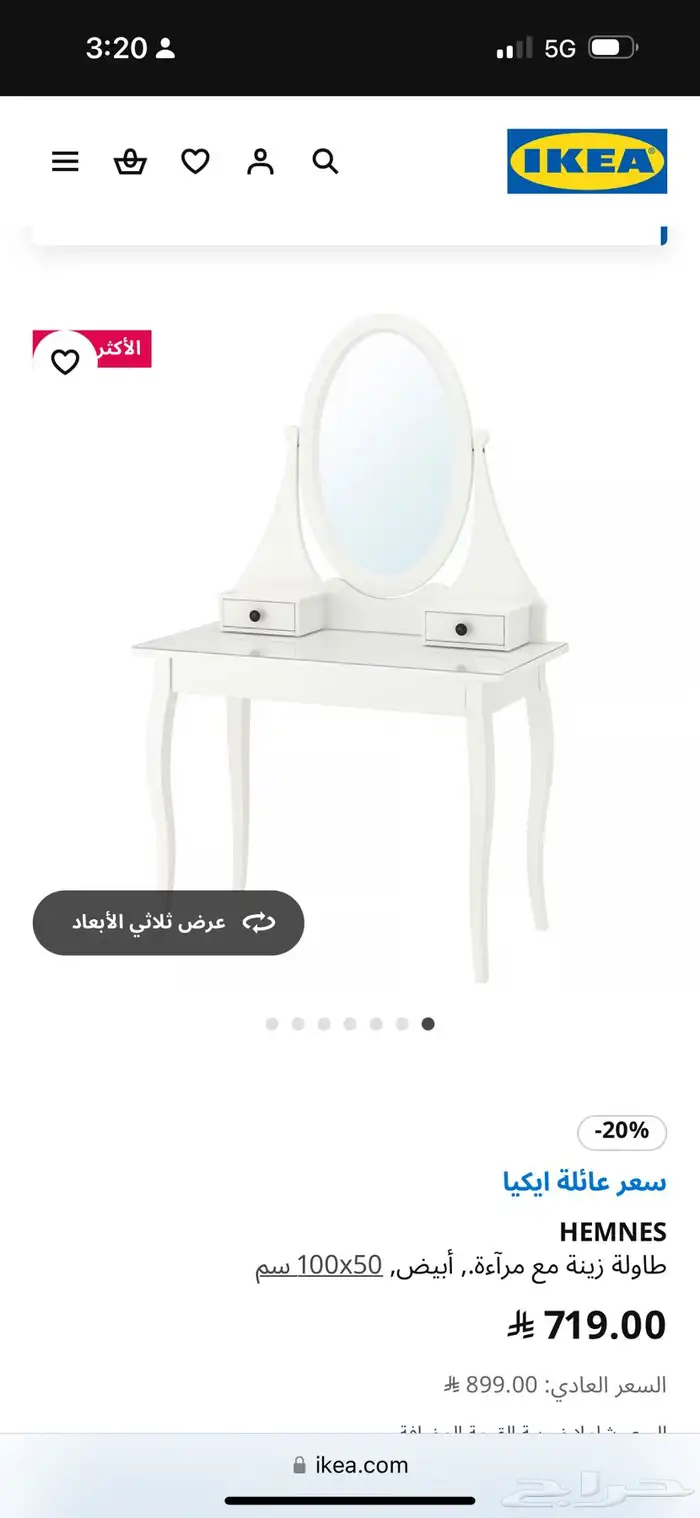
Task: Open the 100x50 size link
Action: [339, 1265]
